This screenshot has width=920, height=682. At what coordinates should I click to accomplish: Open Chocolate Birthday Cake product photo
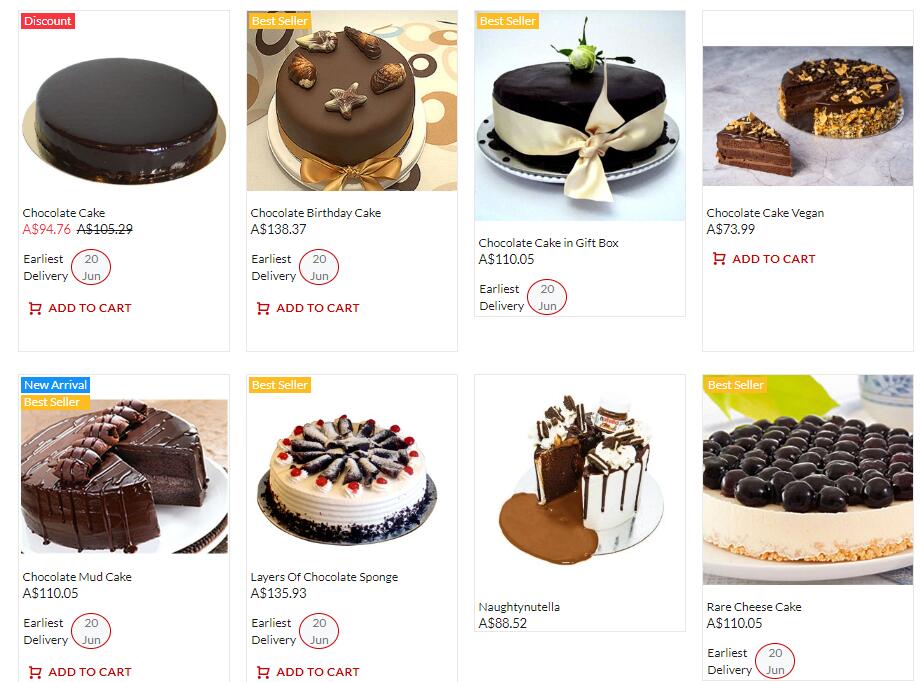click(x=352, y=100)
